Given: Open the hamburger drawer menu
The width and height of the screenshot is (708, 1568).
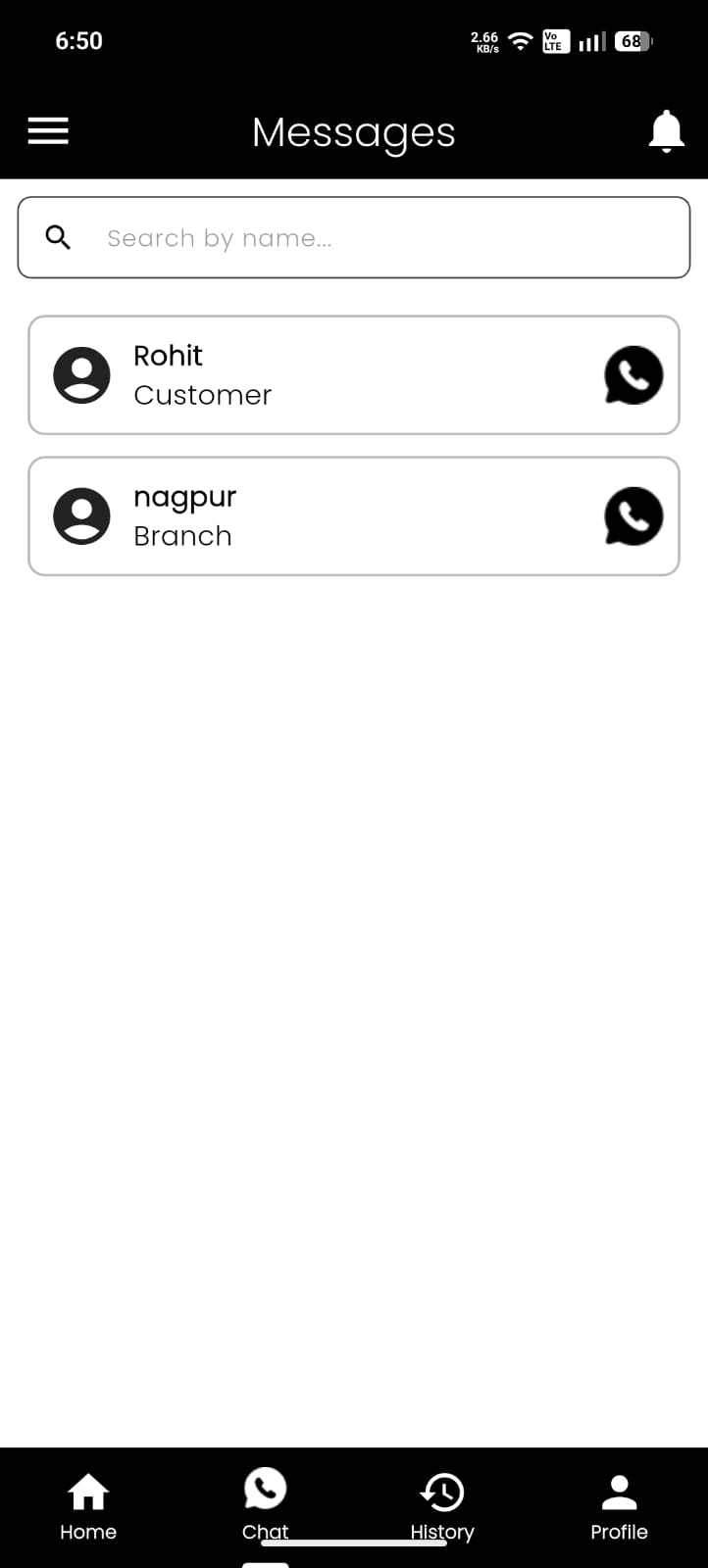Looking at the screenshot, I should [48, 131].
